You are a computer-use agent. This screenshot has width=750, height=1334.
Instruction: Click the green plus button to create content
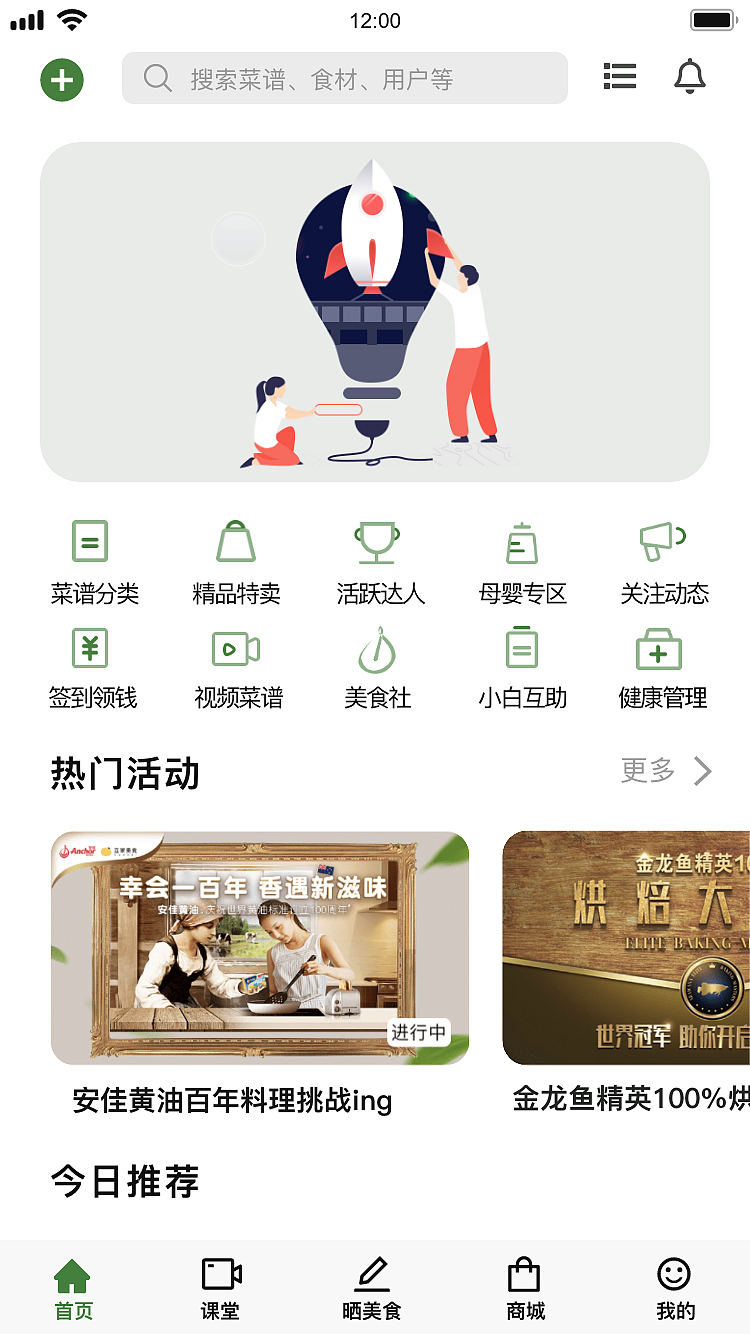pyautogui.click(x=61, y=79)
